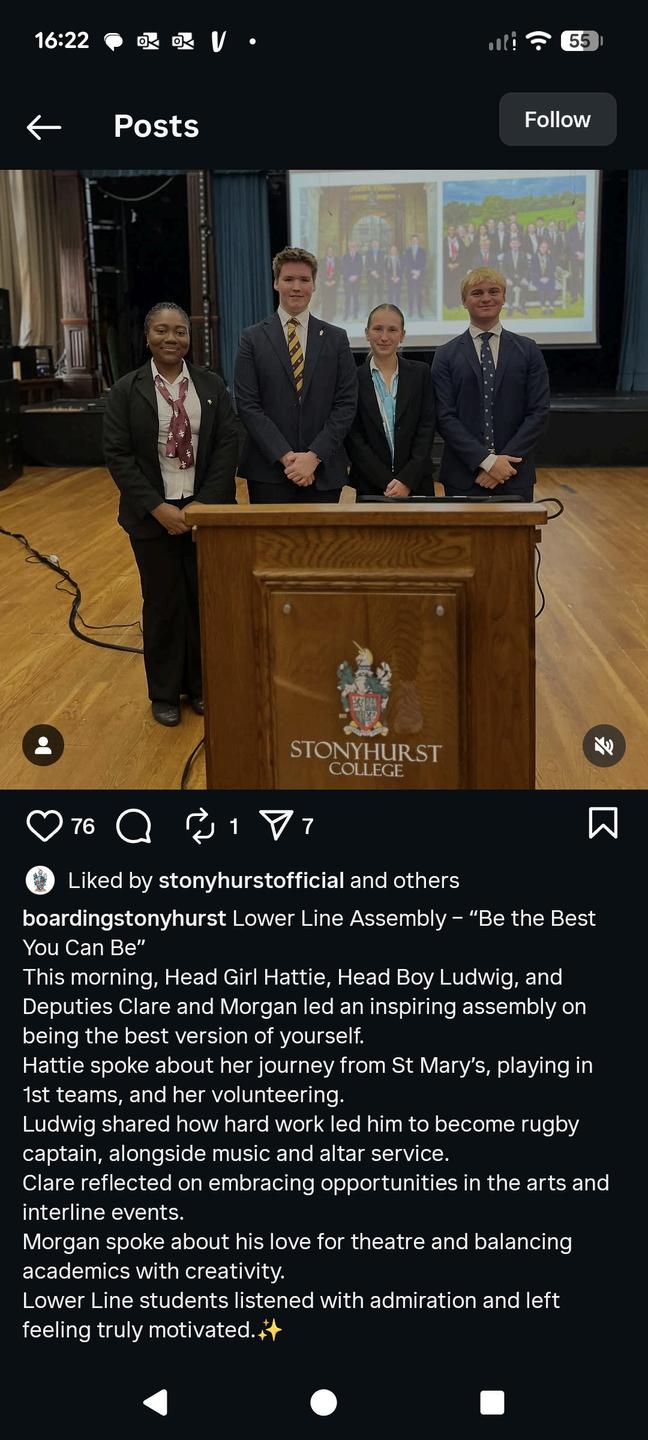Screen dimensions: 648x1440
Task: Tap the system home button
Action: click(323, 1402)
